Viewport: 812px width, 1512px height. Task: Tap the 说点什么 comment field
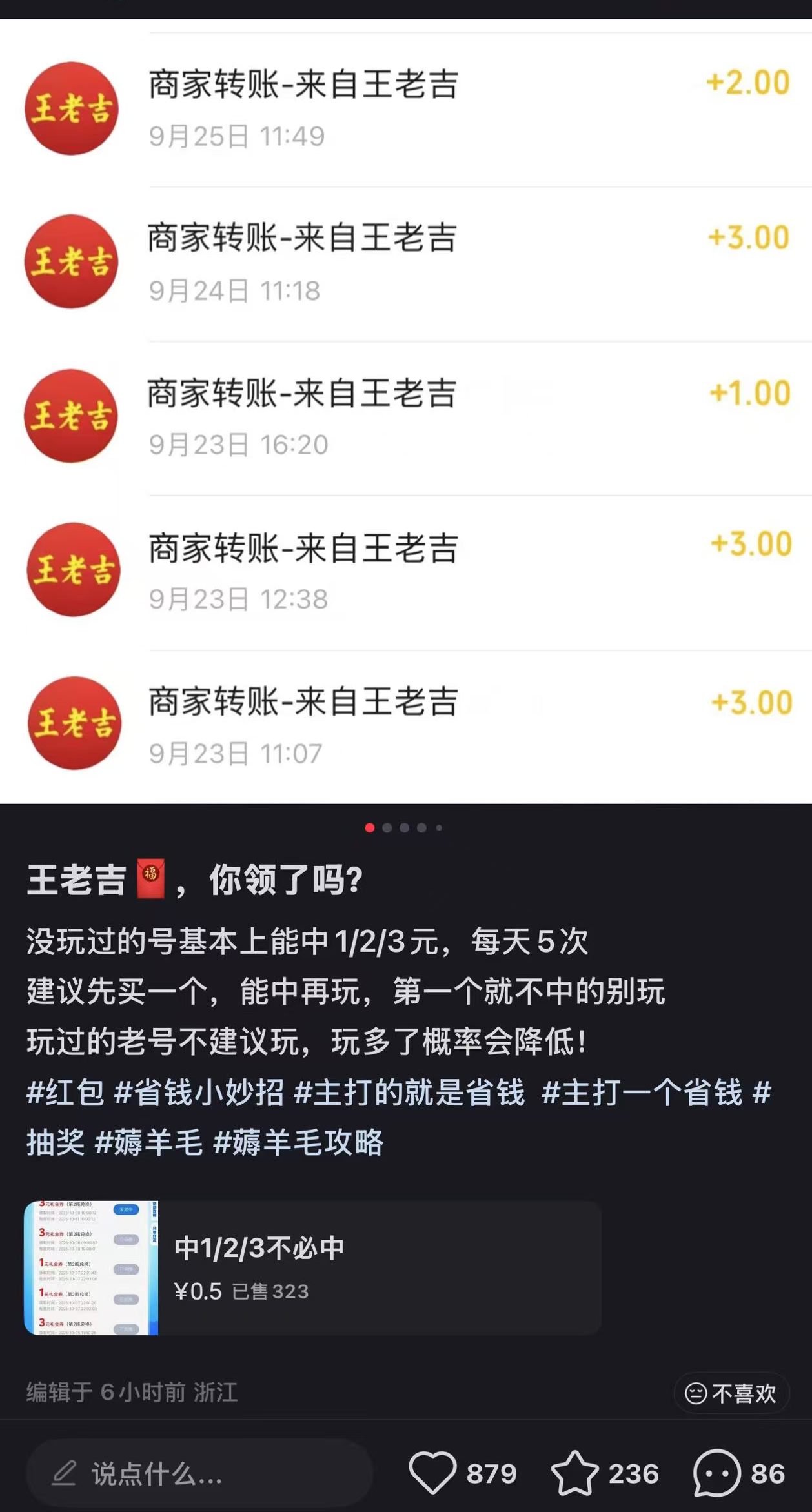tap(200, 1474)
